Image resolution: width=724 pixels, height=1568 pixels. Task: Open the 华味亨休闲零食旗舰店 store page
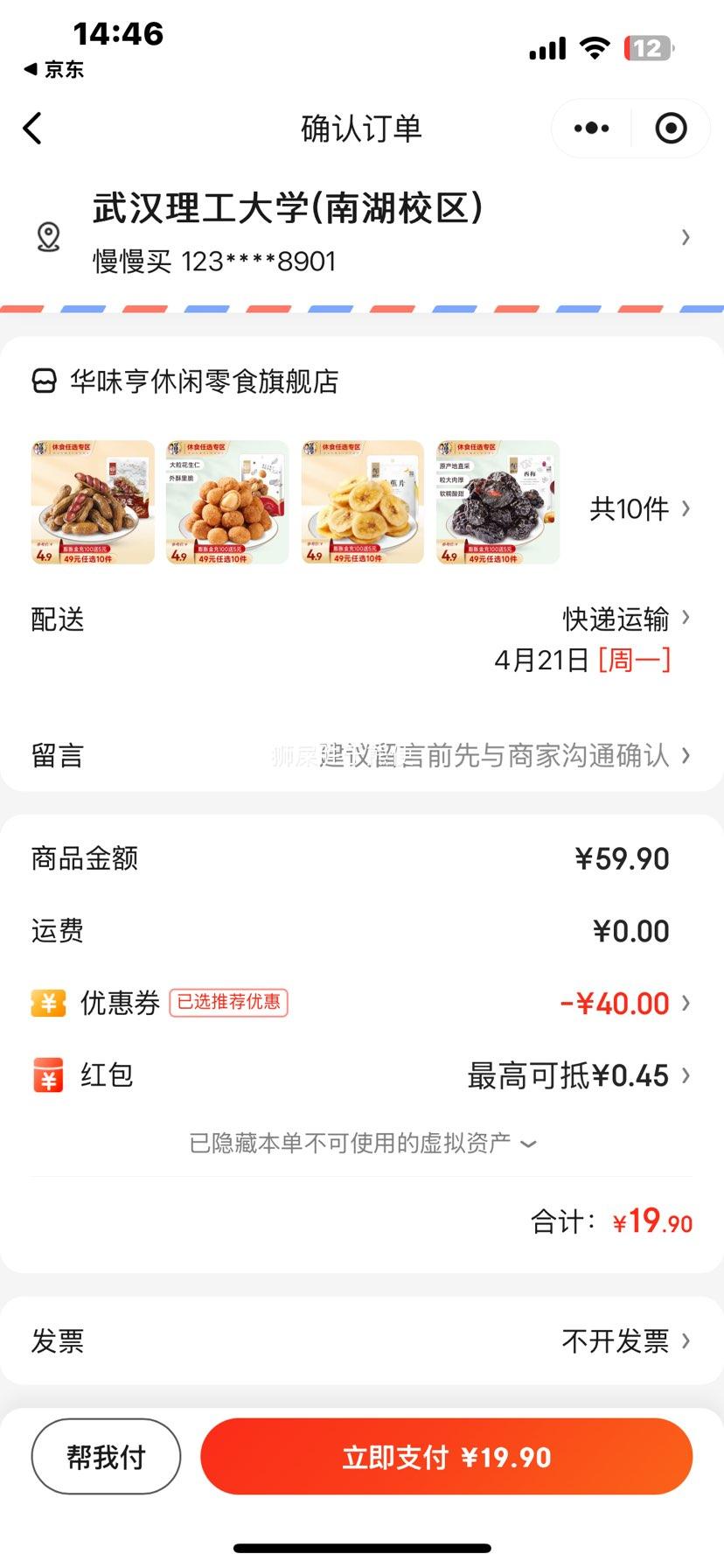tap(203, 381)
